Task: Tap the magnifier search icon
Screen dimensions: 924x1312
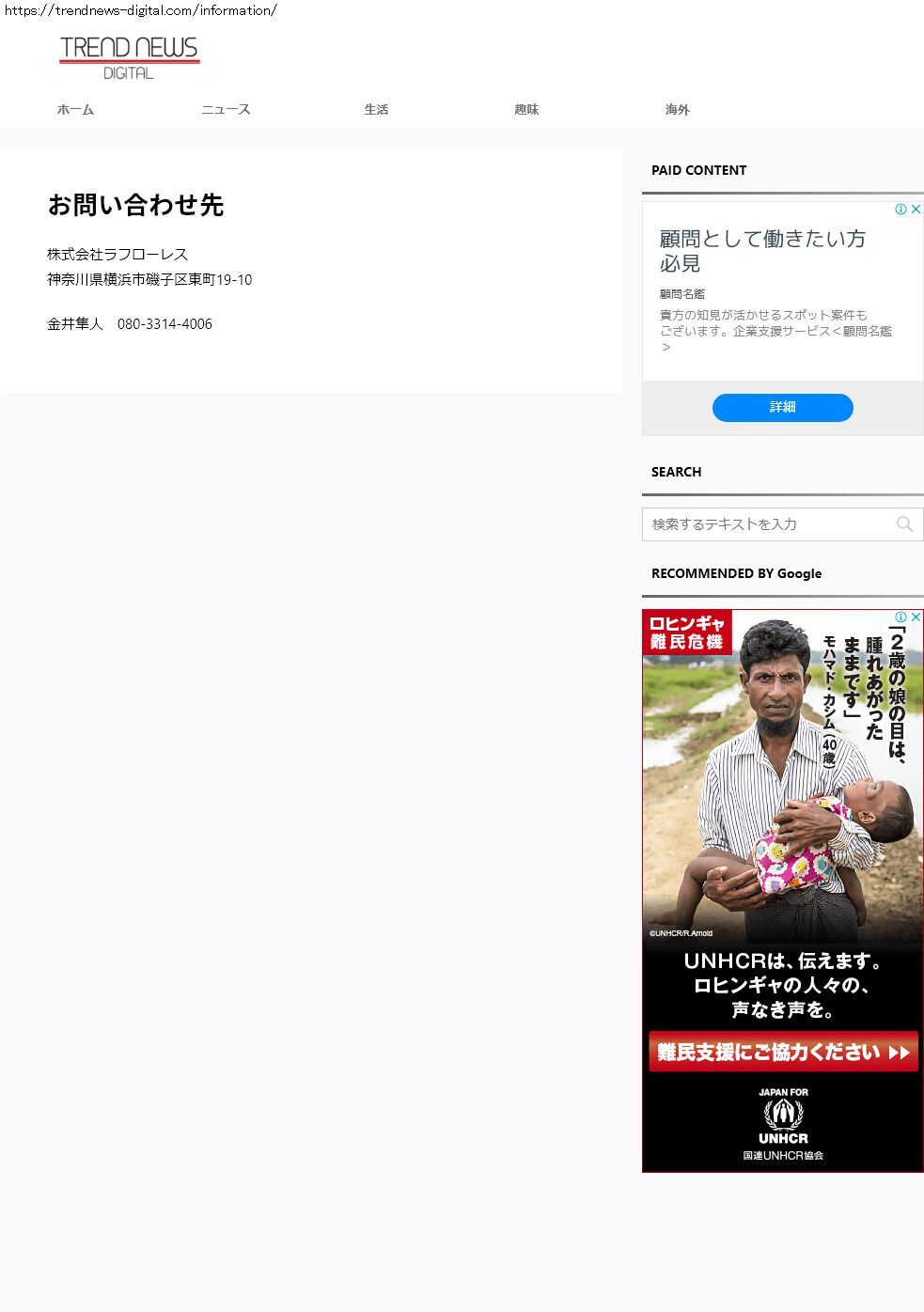Action: (x=904, y=524)
